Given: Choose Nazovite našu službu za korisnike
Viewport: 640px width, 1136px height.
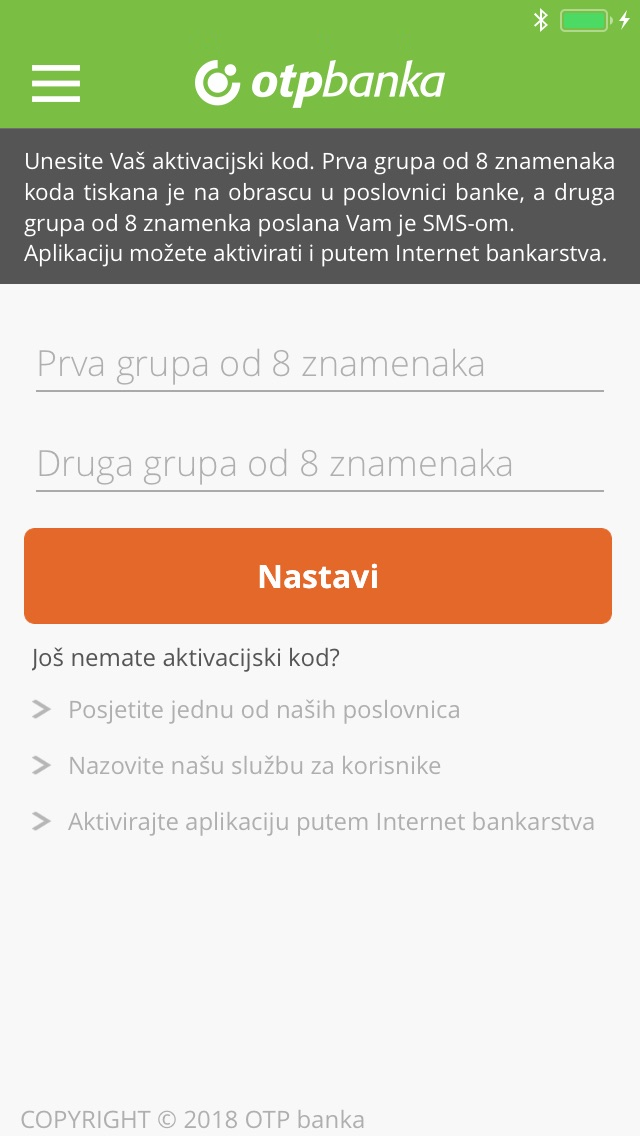Looking at the screenshot, I should point(237,765).
